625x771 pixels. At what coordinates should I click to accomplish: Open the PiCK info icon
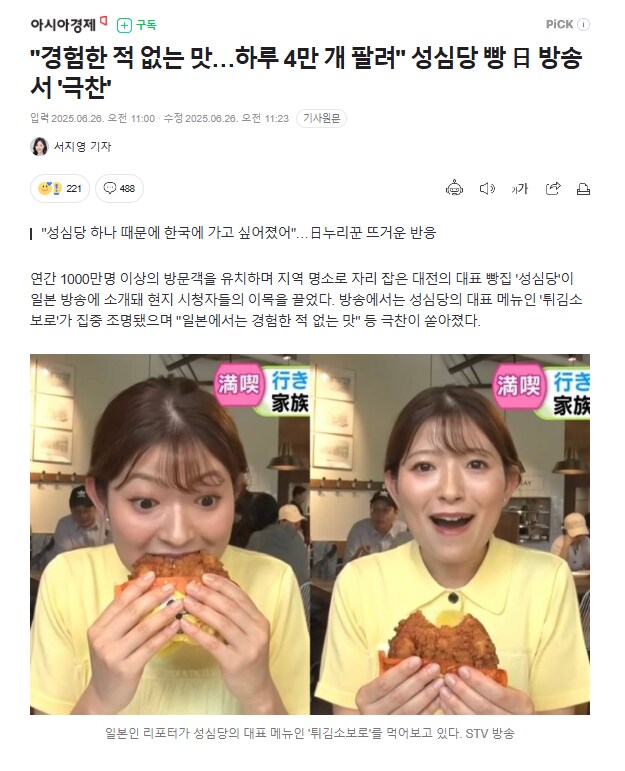584,24
